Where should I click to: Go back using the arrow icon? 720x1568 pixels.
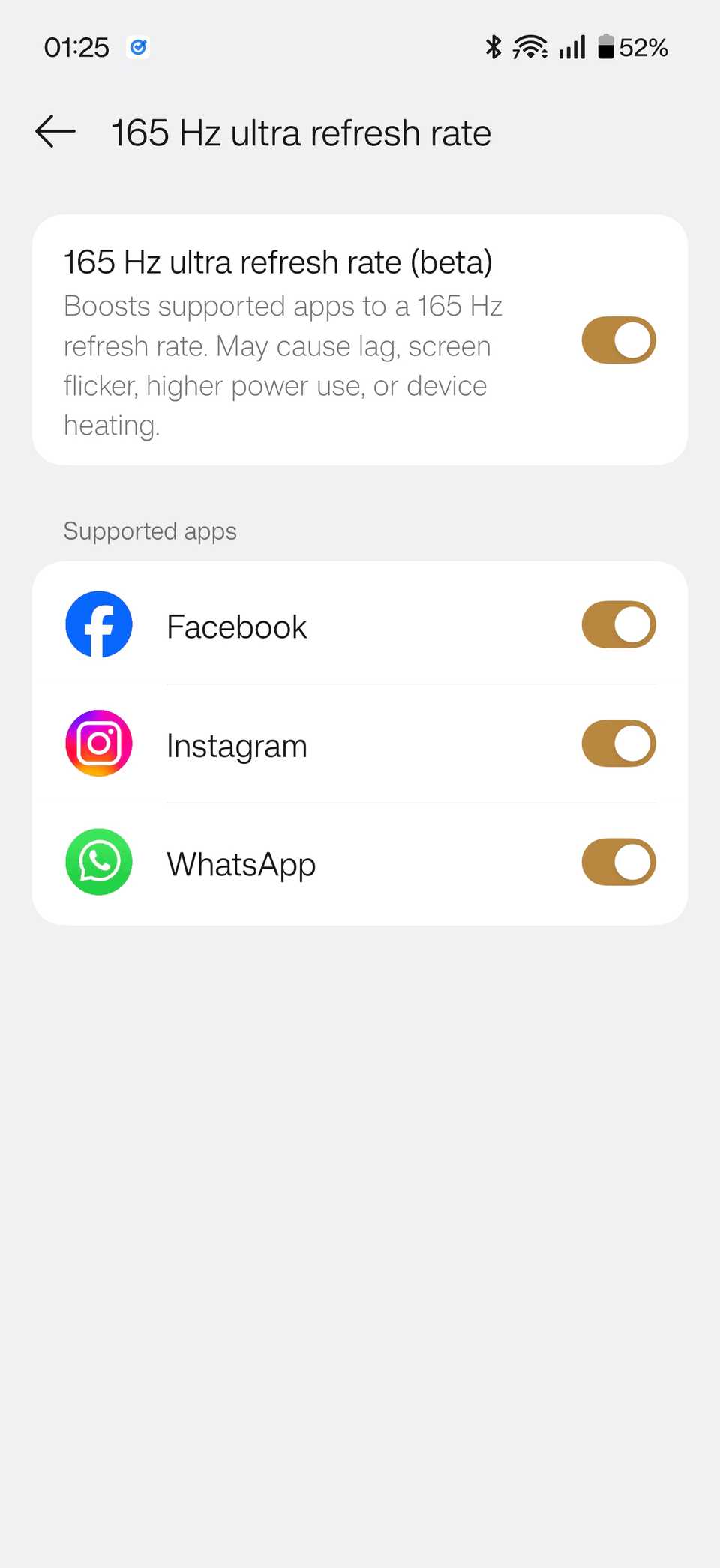55,132
